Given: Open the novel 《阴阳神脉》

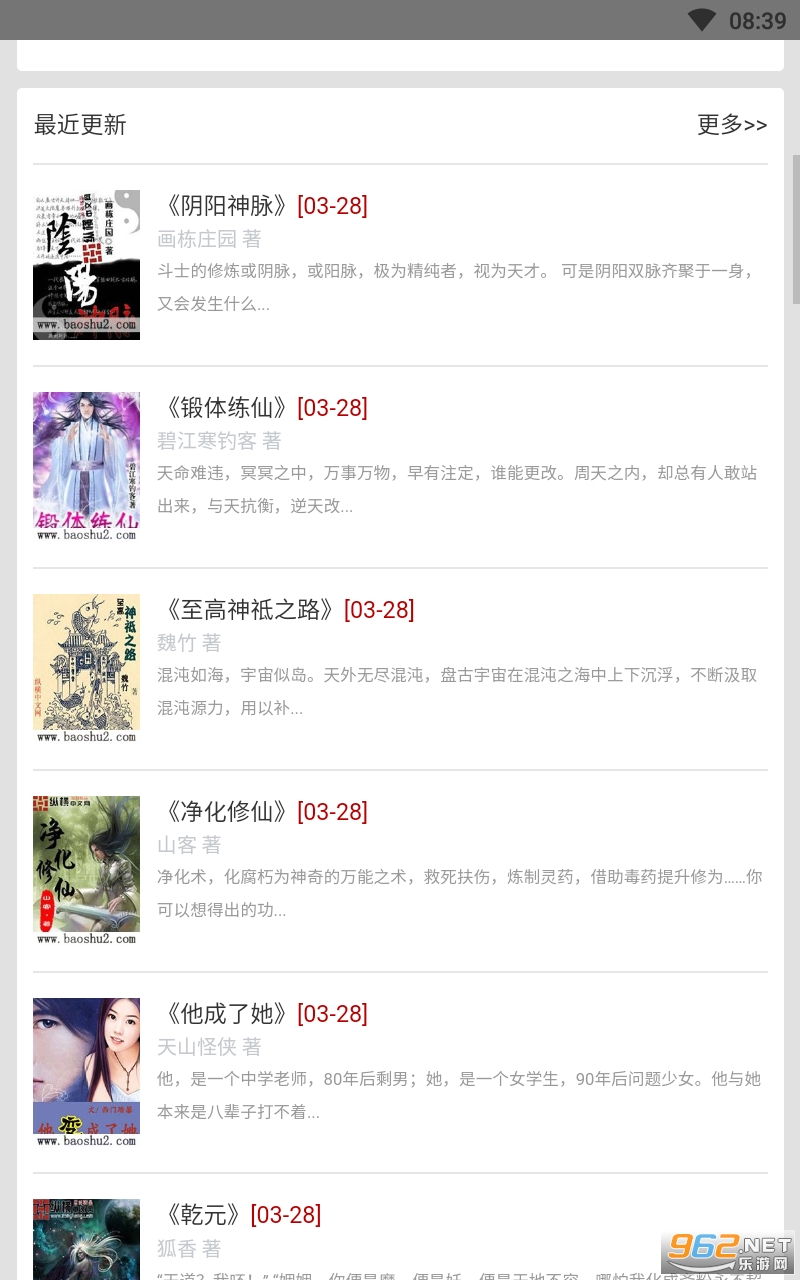Looking at the screenshot, I should pos(228,206).
